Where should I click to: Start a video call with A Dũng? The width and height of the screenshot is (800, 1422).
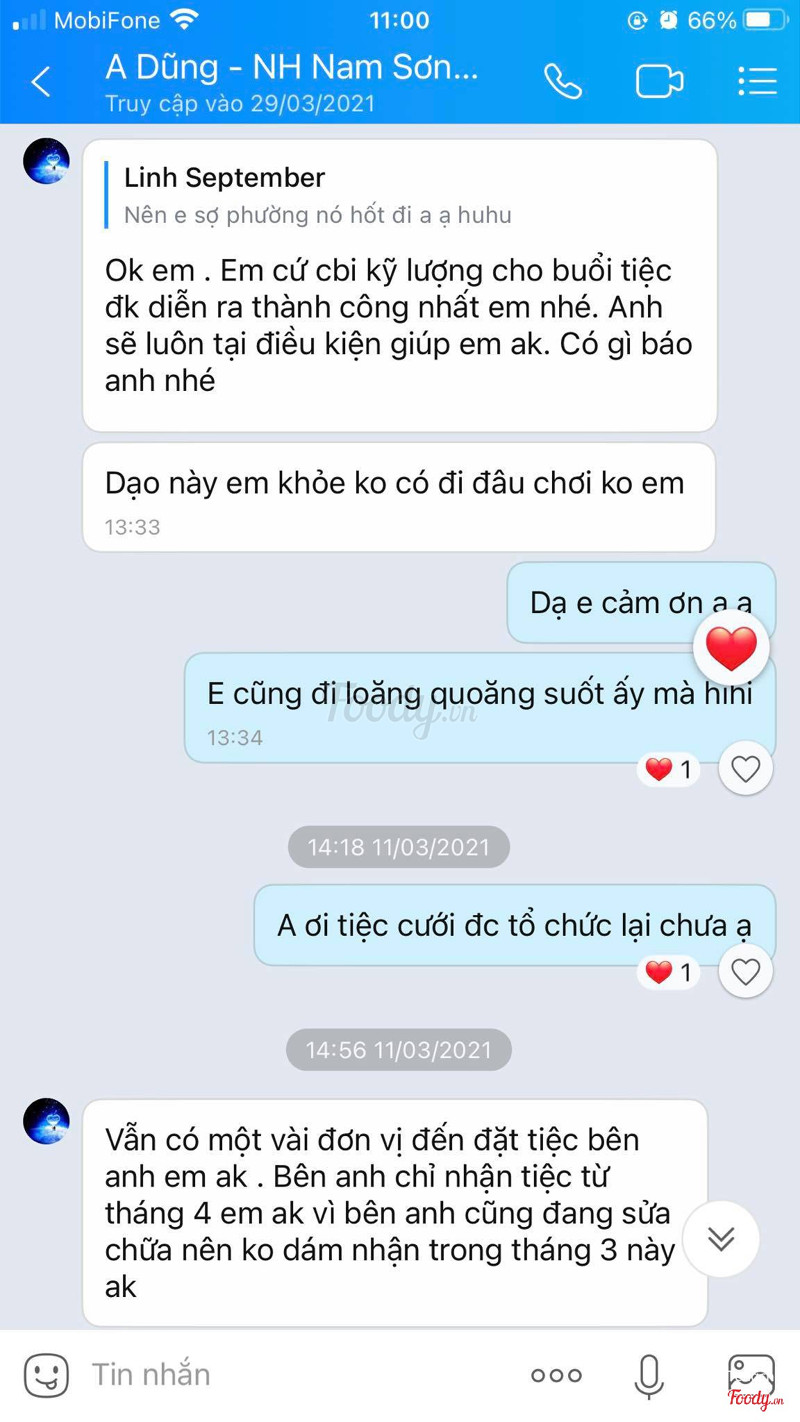click(x=660, y=81)
